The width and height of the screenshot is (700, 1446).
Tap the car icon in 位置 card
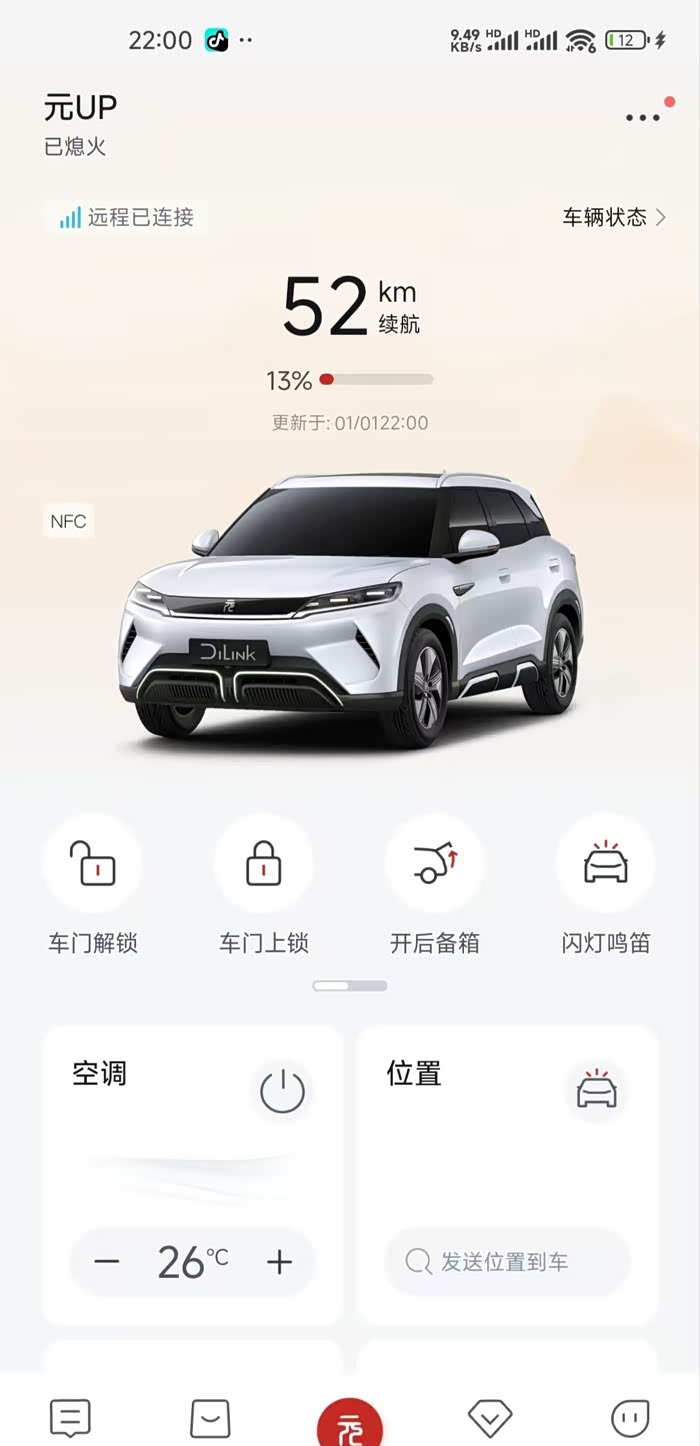click(597, 1090)
